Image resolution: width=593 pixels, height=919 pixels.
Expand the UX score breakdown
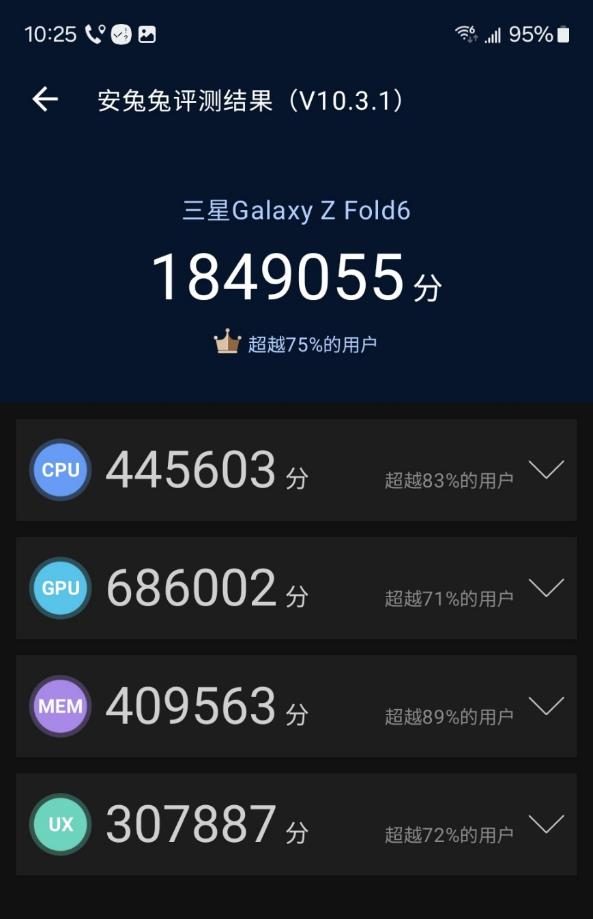coord(546,823)
